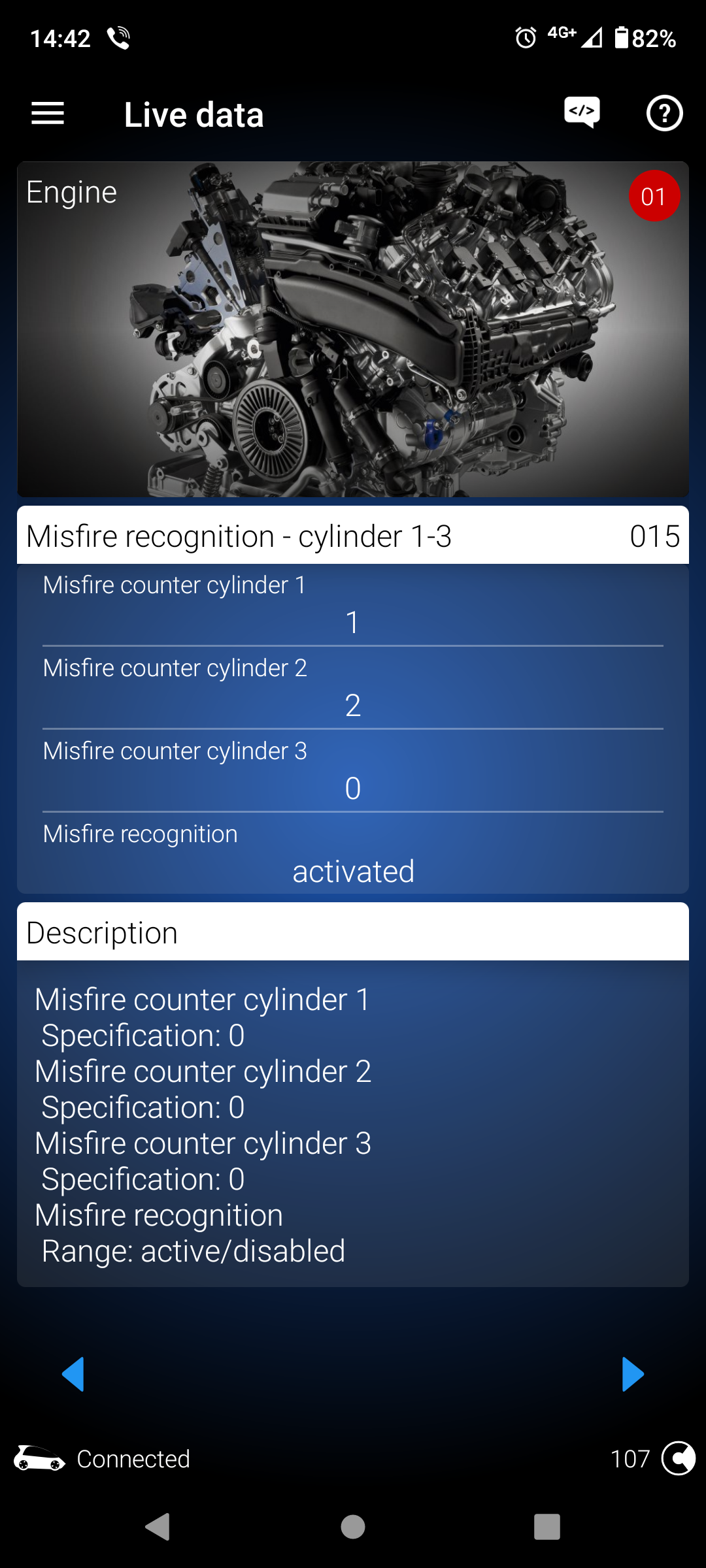Go to next measuring block

632,1375
